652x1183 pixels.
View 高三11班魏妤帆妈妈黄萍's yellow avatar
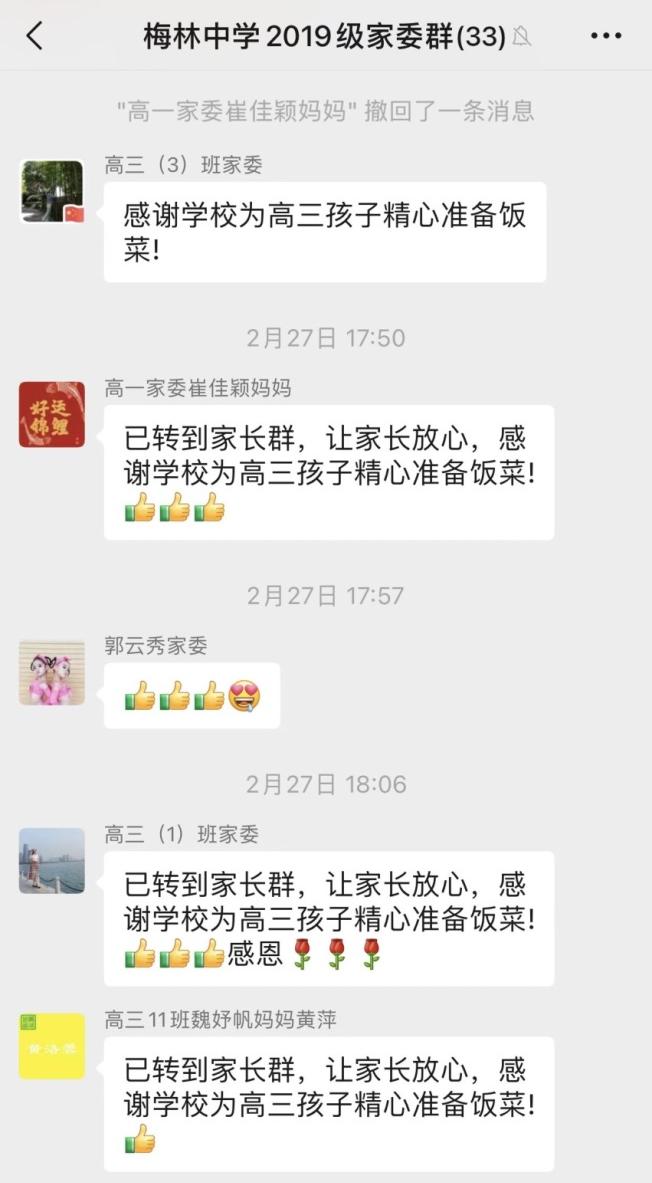pos(52,1046)
